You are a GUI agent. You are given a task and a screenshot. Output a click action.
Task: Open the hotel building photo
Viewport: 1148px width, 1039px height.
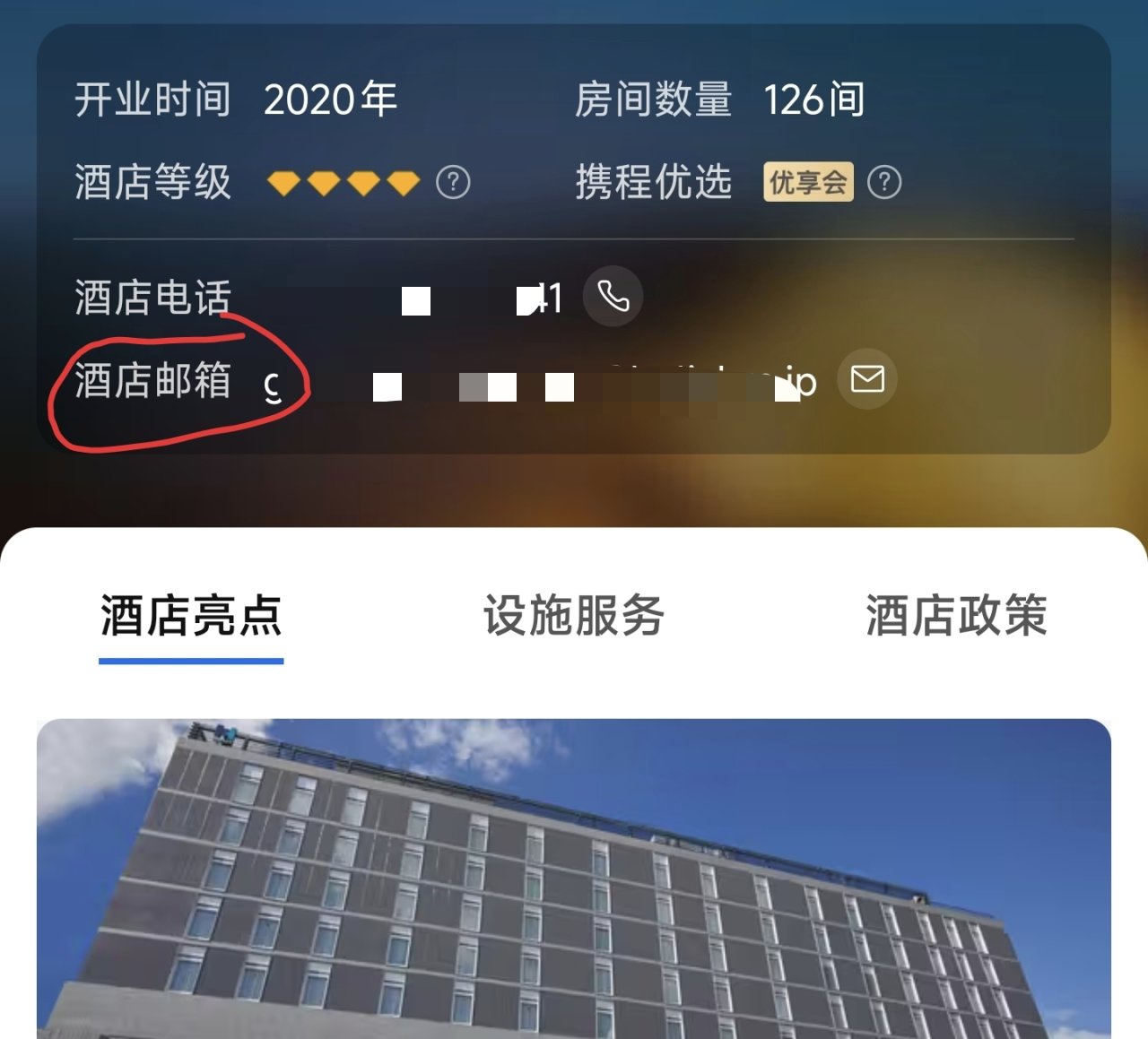click(x=574, y=879)
